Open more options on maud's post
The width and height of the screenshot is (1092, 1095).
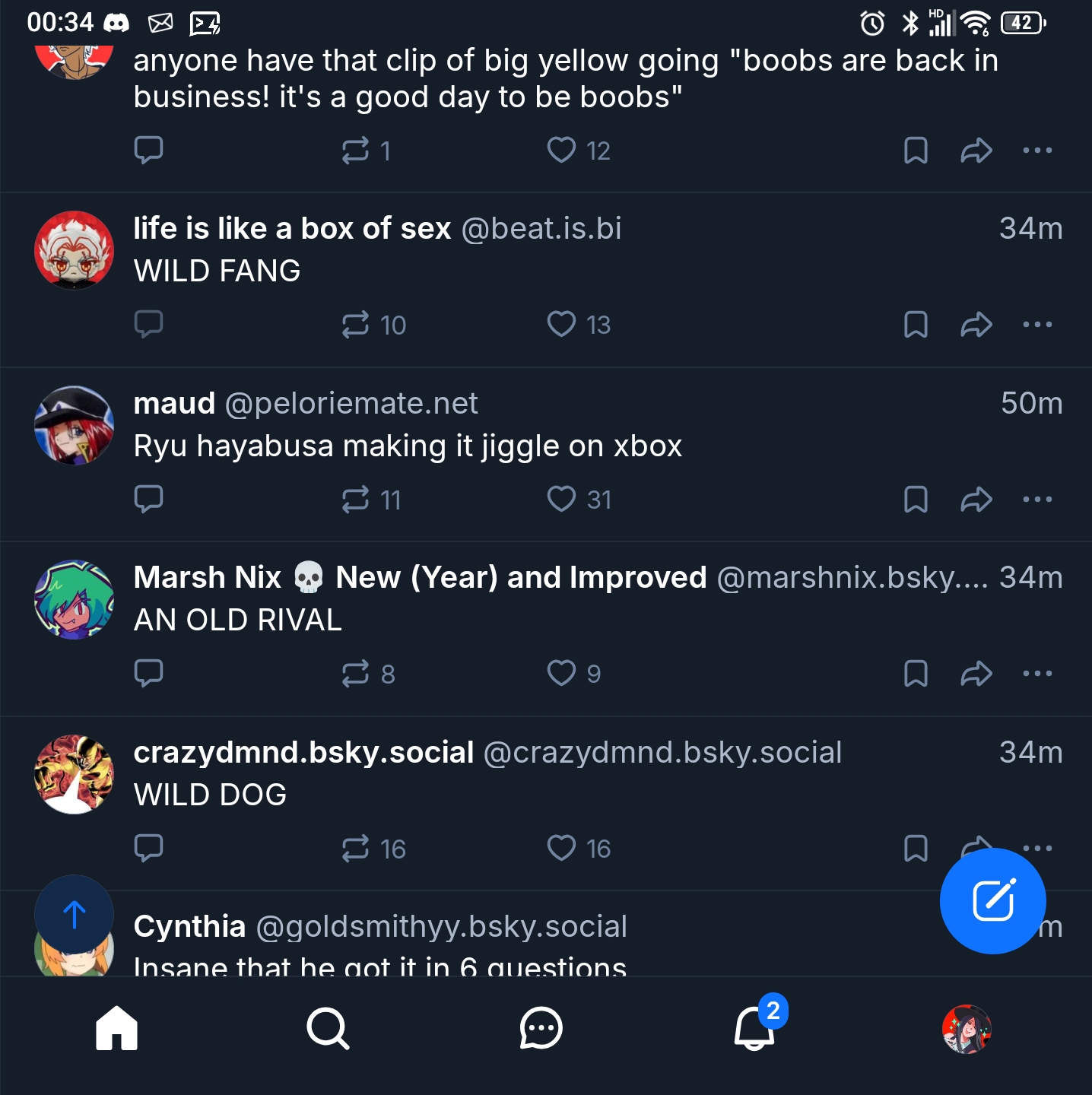pyautogui.click(x=1037, y=500)
